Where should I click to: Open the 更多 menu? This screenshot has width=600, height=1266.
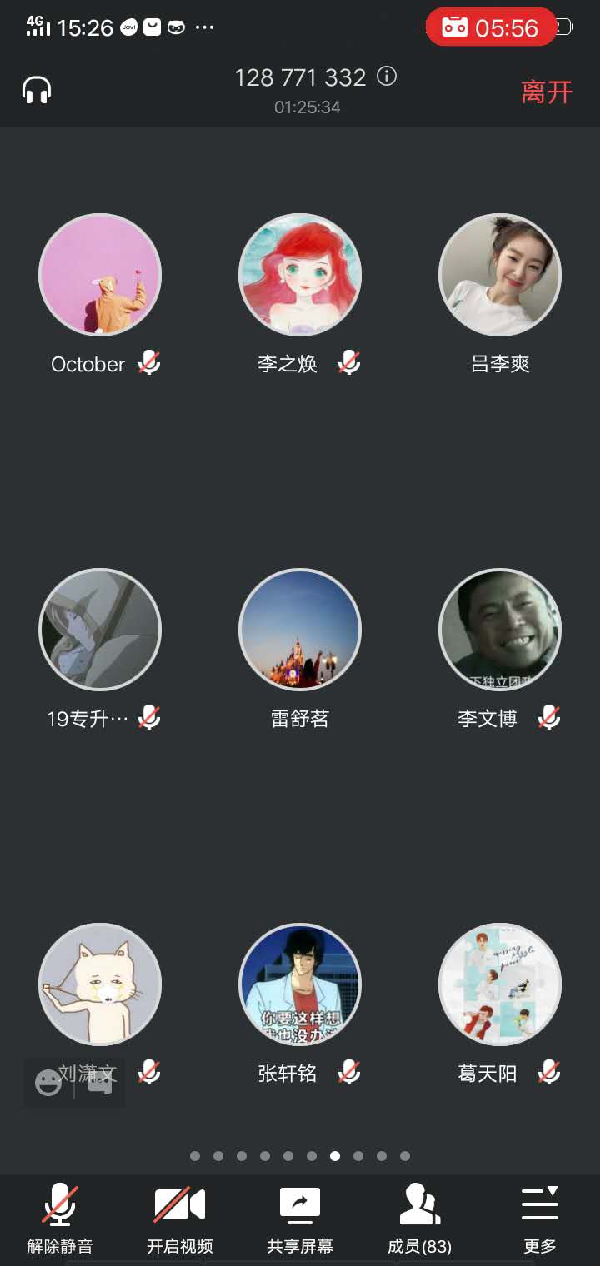coord(540,1218)
